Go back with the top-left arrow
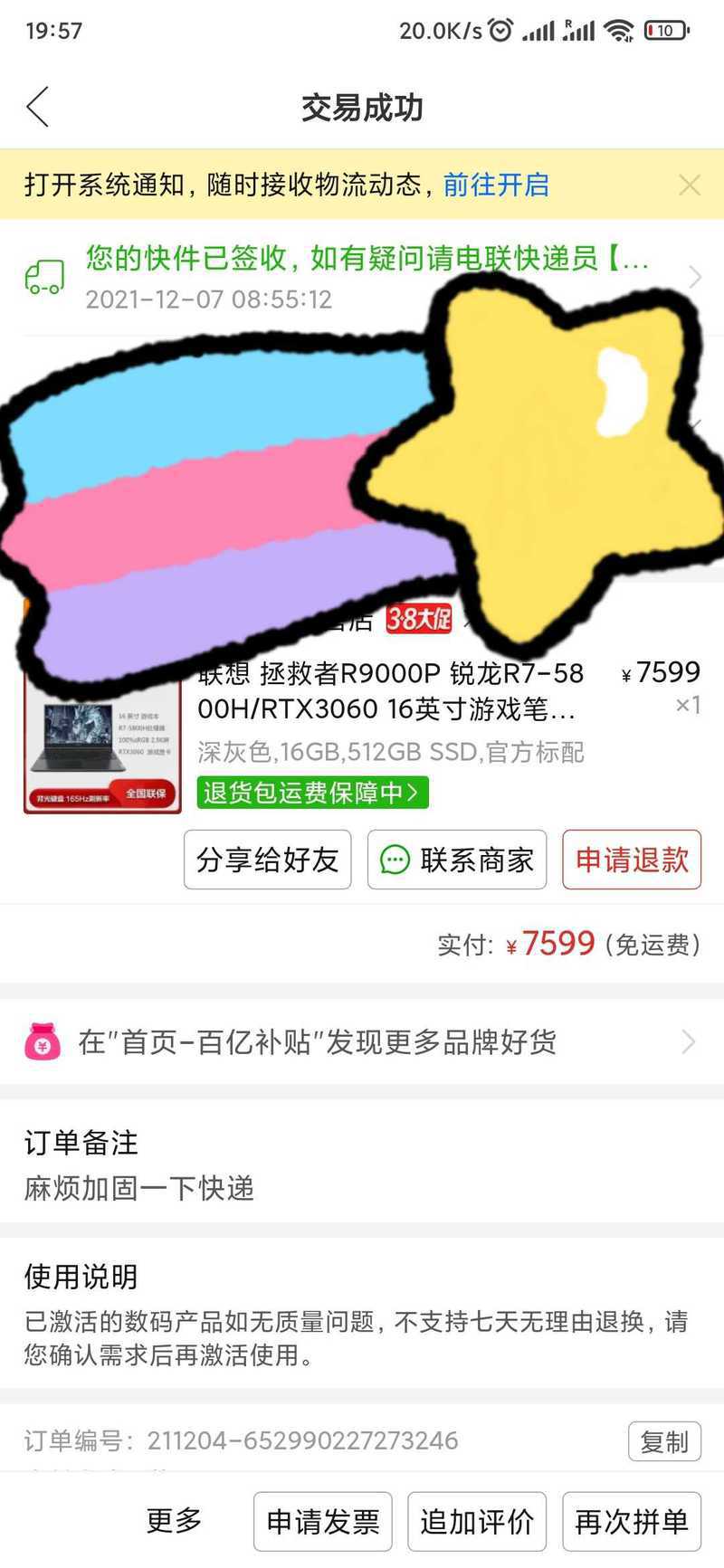 point(37,107)
